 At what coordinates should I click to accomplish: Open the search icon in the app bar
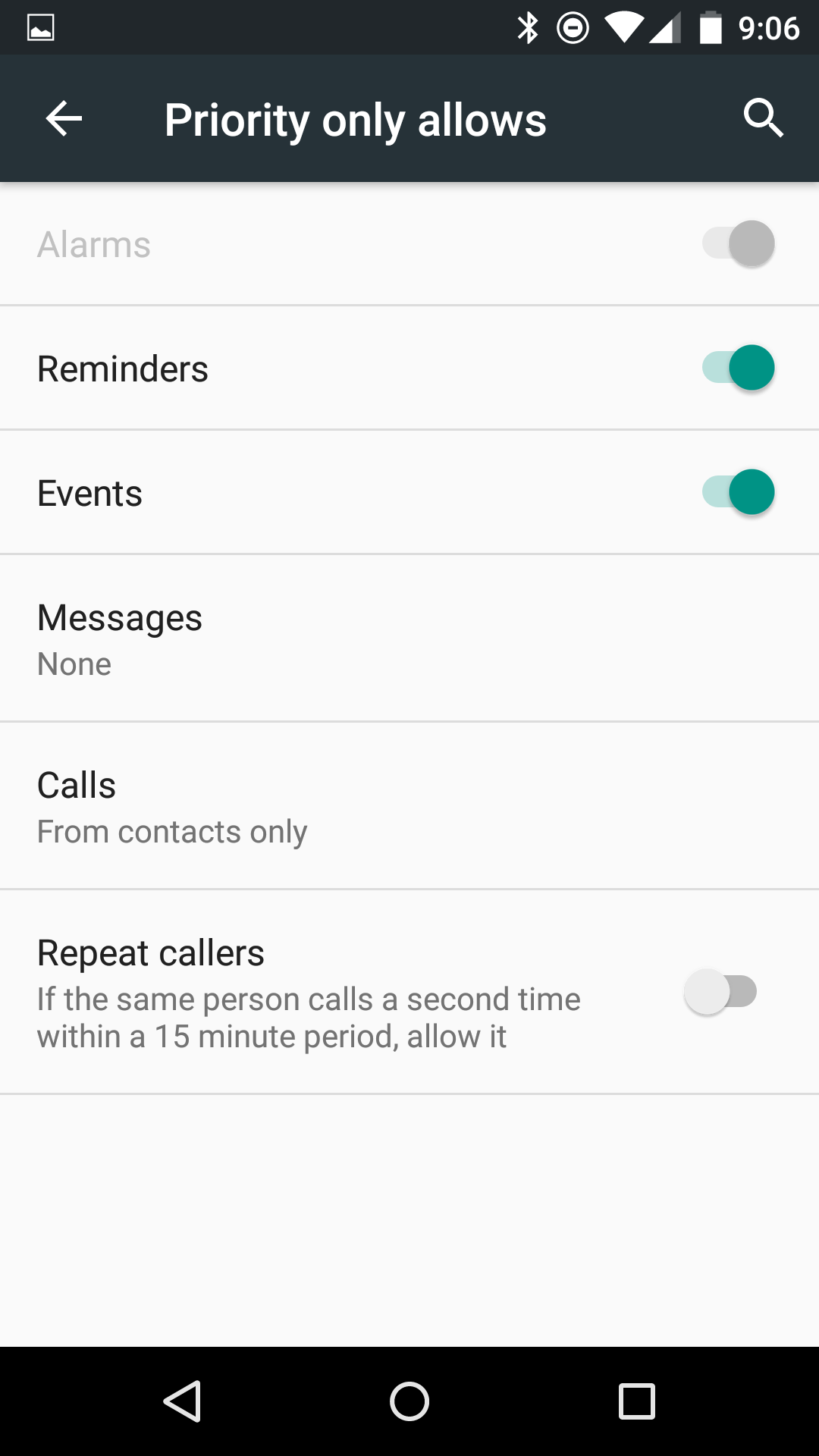click(763, 119)
